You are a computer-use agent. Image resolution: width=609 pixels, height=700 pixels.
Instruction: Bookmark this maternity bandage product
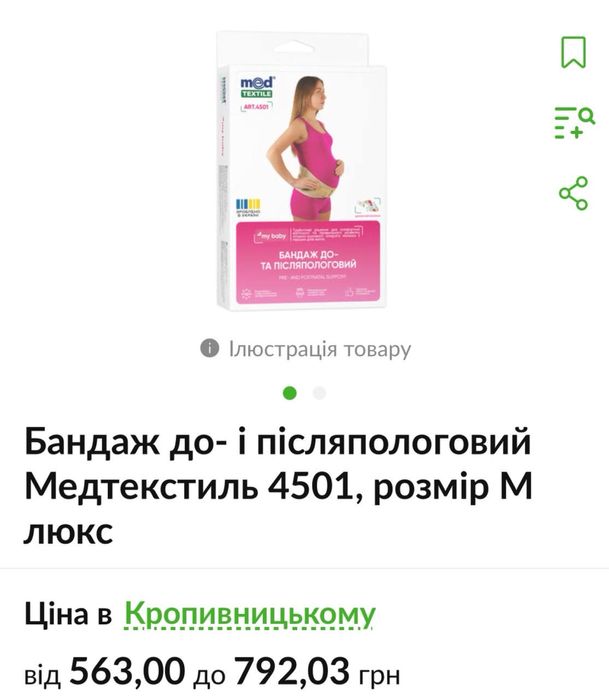click(x=573, y=52)
